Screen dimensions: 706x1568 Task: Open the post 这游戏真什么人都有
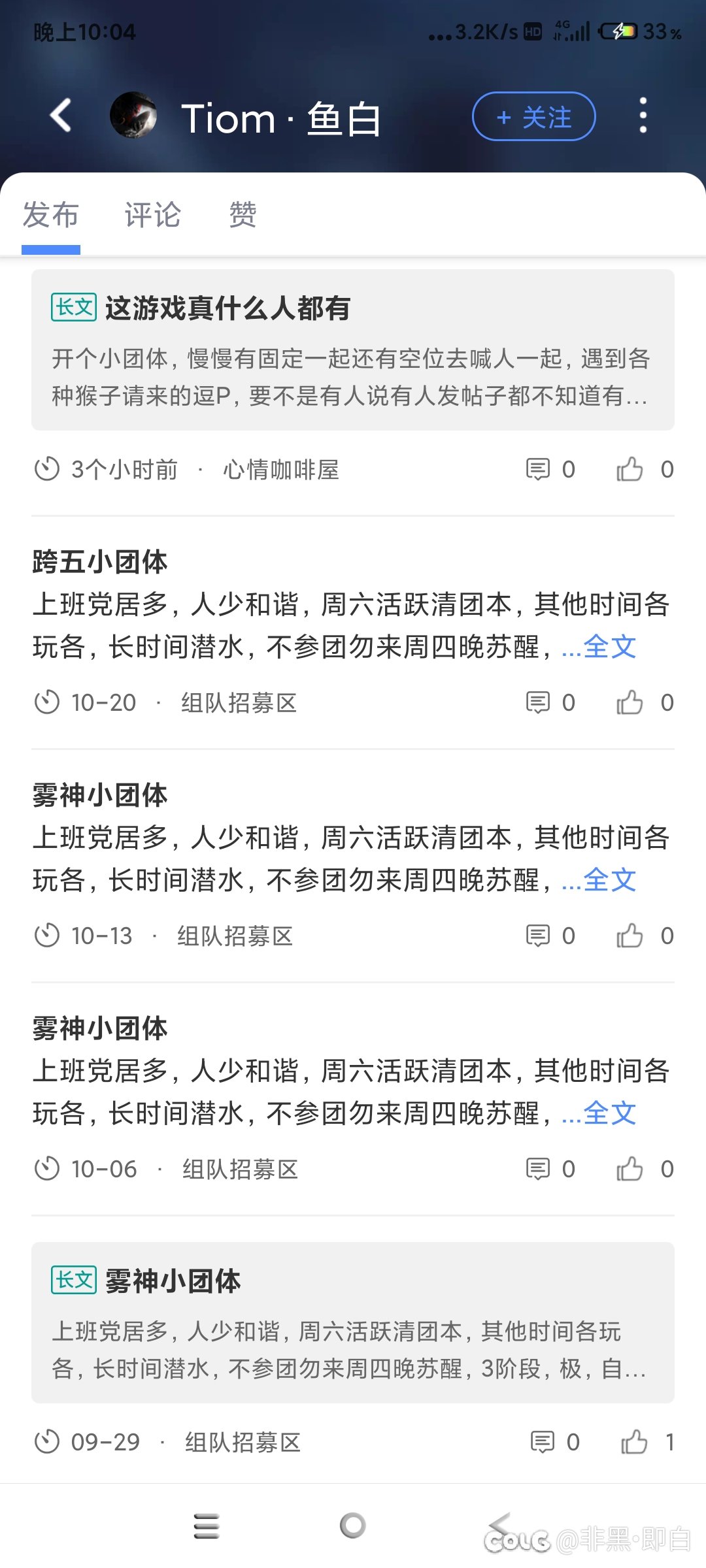353,350
